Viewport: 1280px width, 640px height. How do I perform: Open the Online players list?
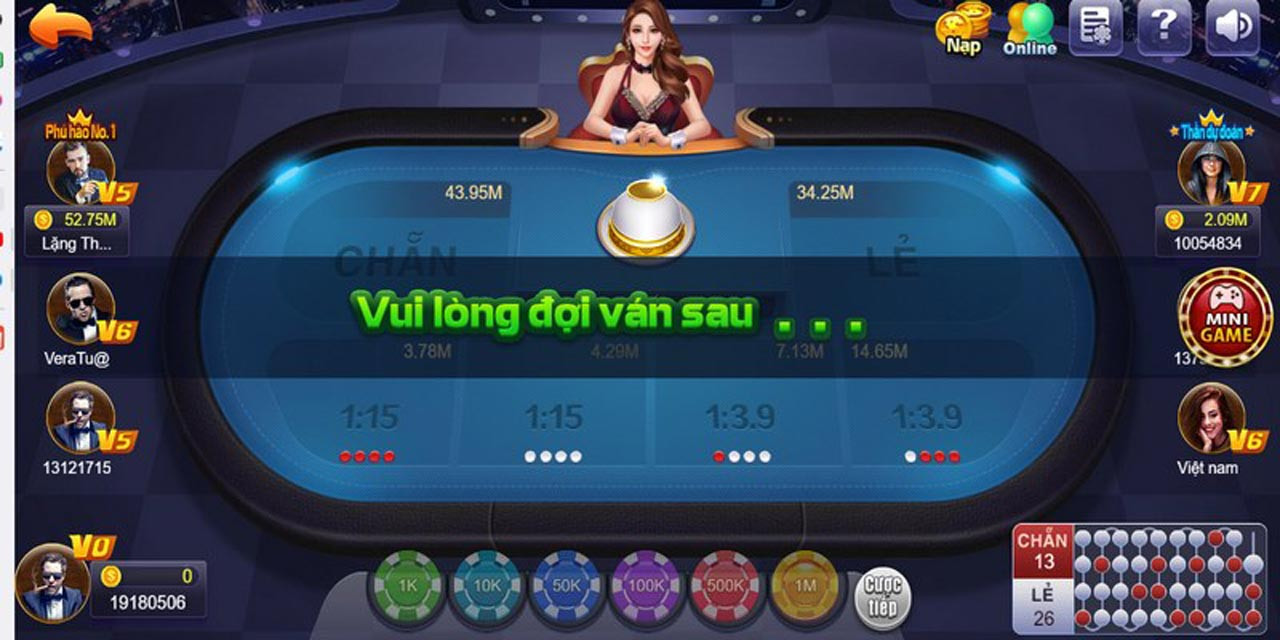tap(1030, 28)
